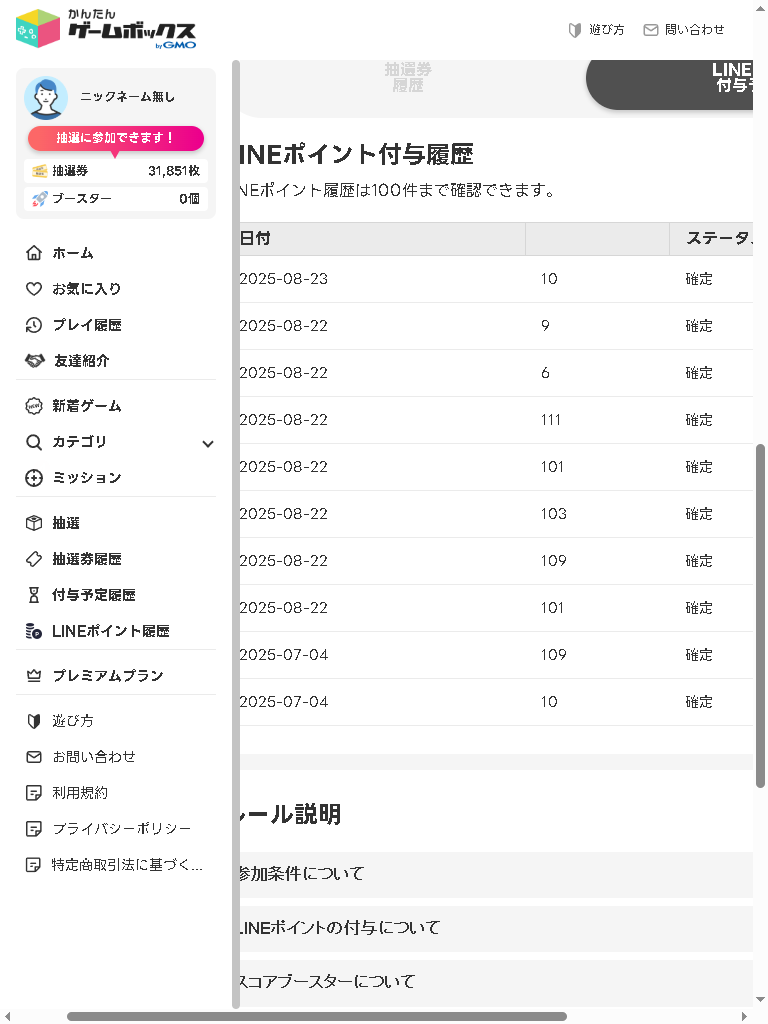Open 利用規約 terms of service
Viewport: 768px width, 1024px height.
[80, 793]
